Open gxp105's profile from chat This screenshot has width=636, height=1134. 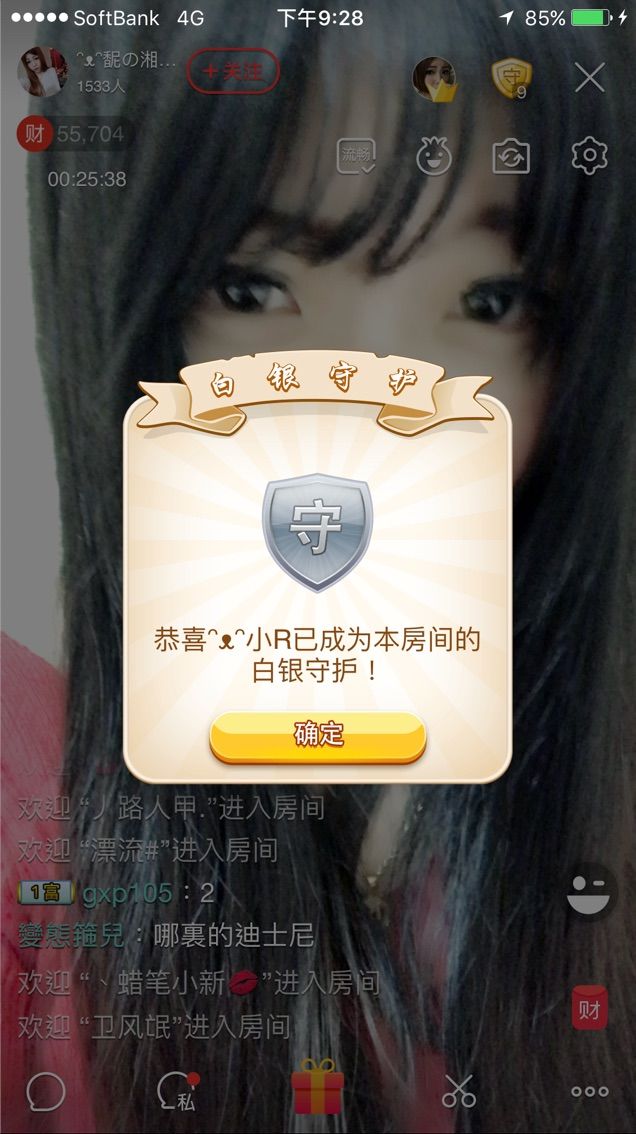tap(126, 893)
